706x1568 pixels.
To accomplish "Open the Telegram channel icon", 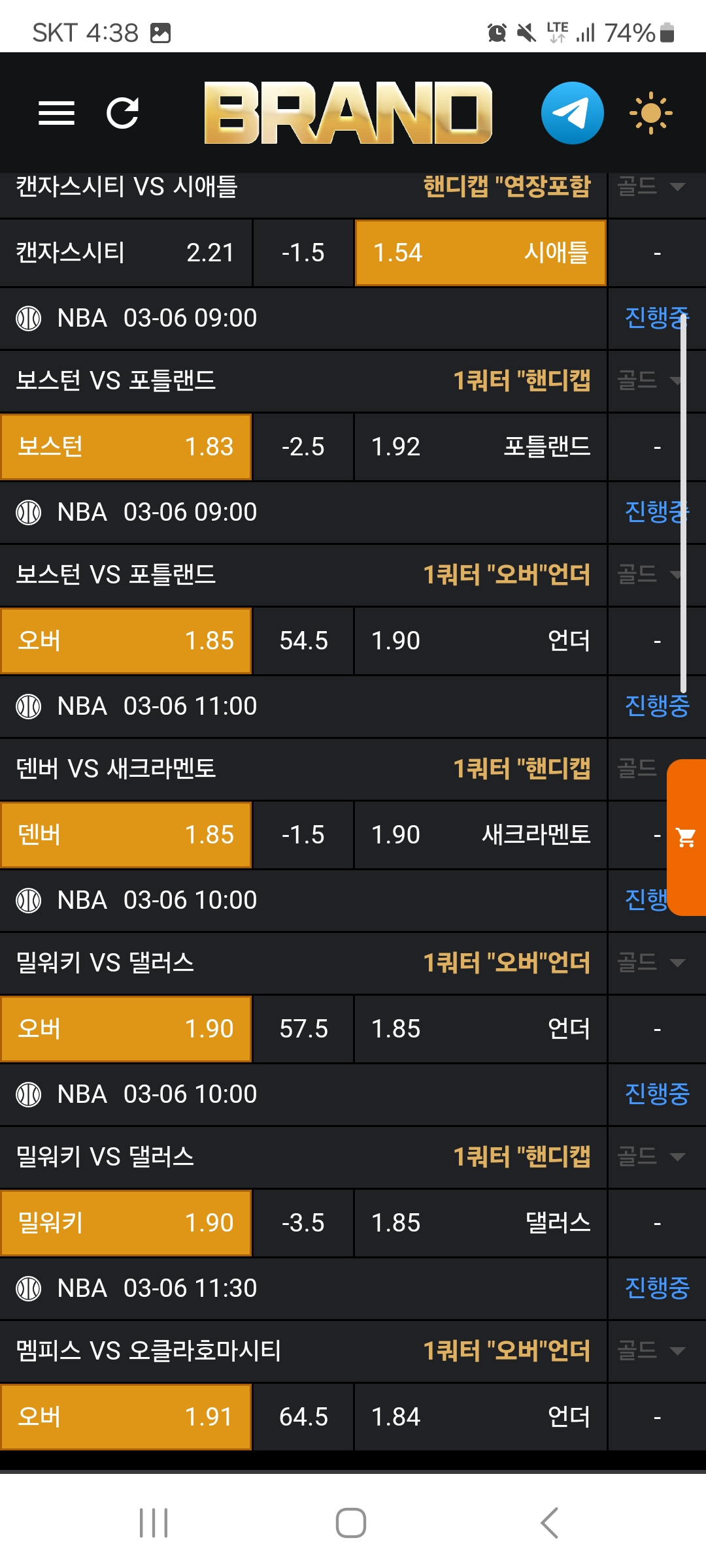I will [x=572, y=113].
